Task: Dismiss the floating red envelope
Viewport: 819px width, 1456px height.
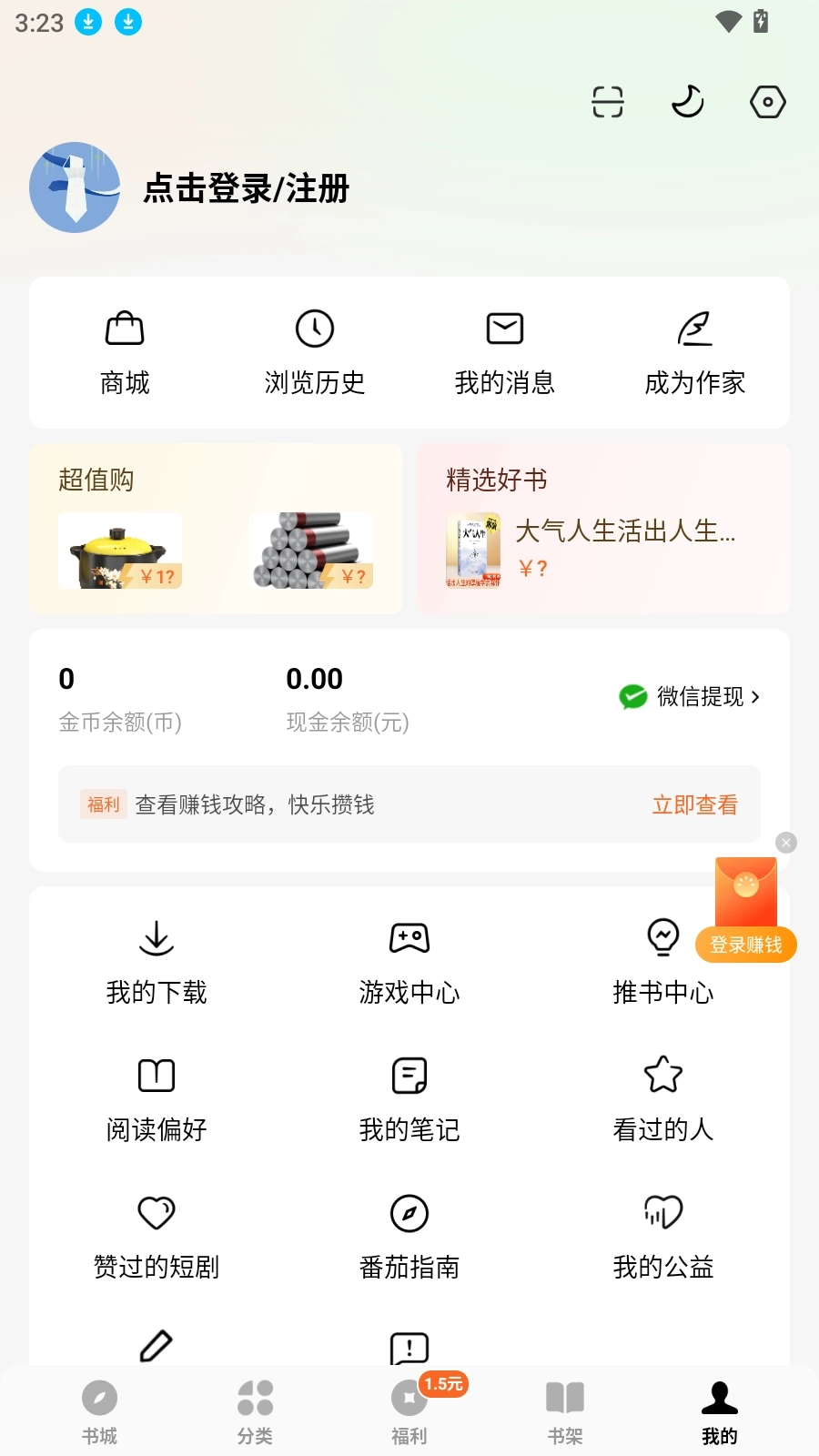Action: tap(786, 843)
